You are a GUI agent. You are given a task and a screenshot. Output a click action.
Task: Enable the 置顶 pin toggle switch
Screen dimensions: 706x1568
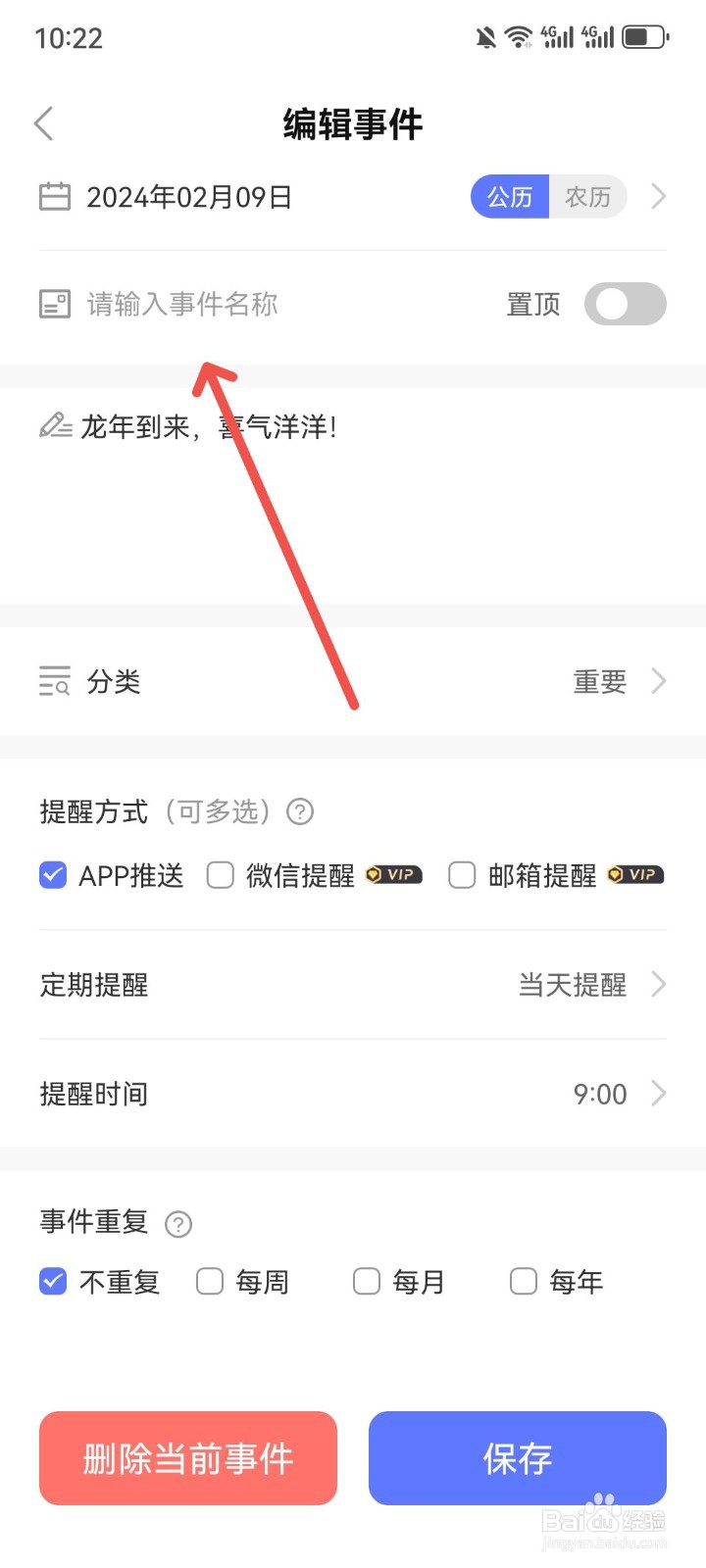(x=625, y=304)
